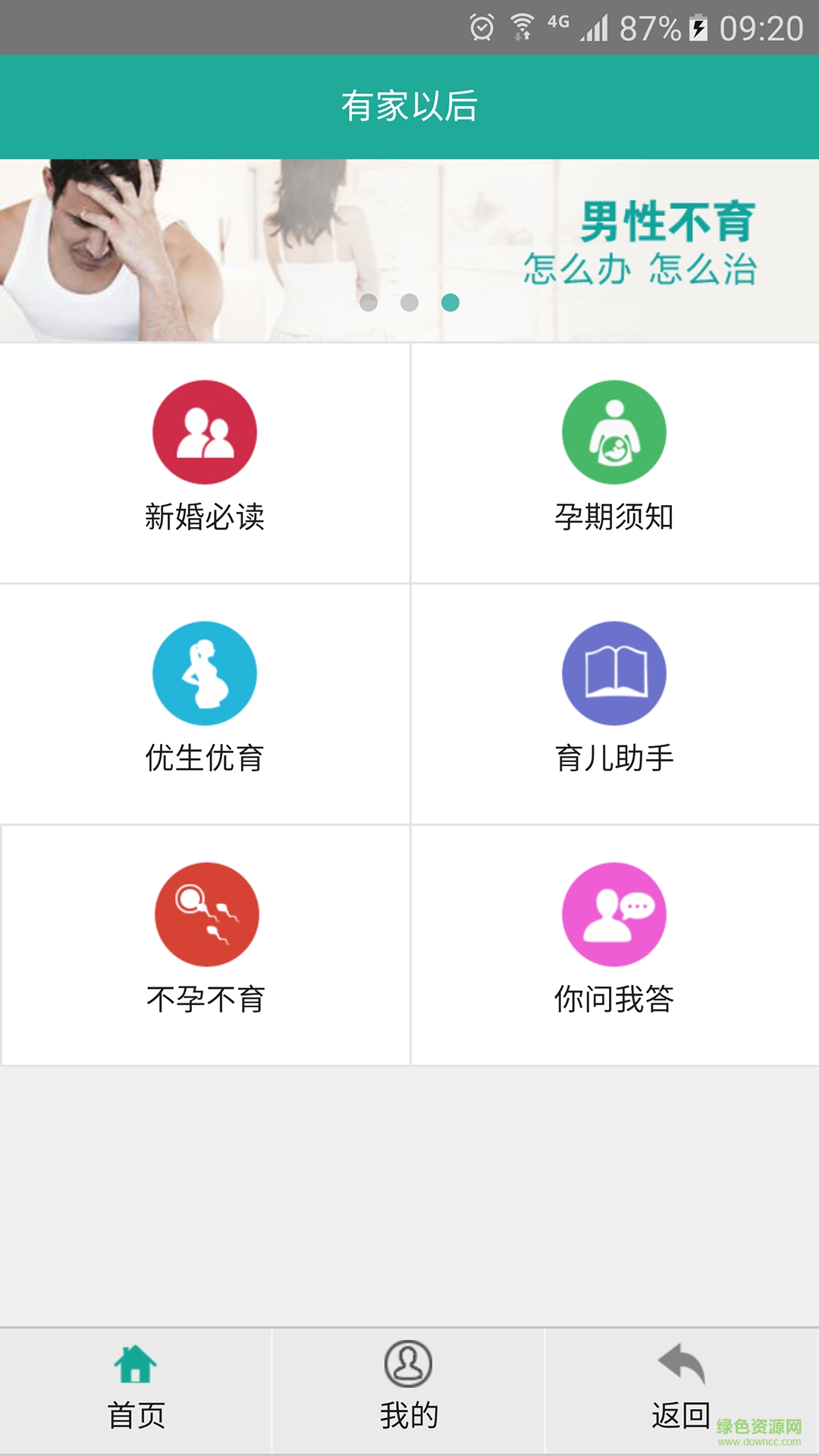The image size is (819, 1456).
Task: Open the 你问我答 pink chat icon
Action: pos(614,914)
